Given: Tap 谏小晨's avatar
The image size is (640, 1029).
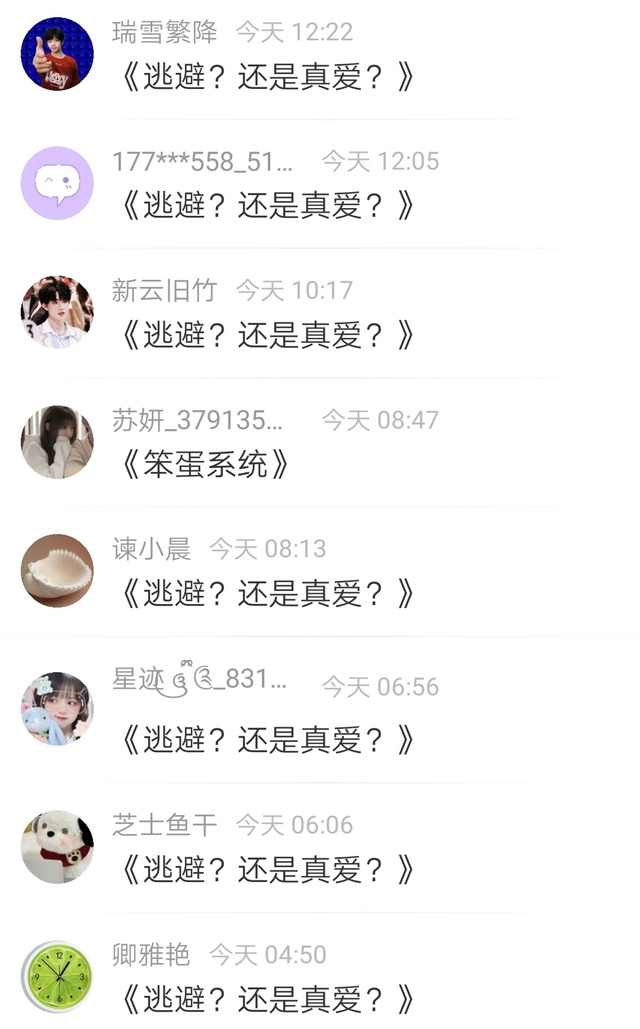Looking at the screenshot, I should point(57,570).
